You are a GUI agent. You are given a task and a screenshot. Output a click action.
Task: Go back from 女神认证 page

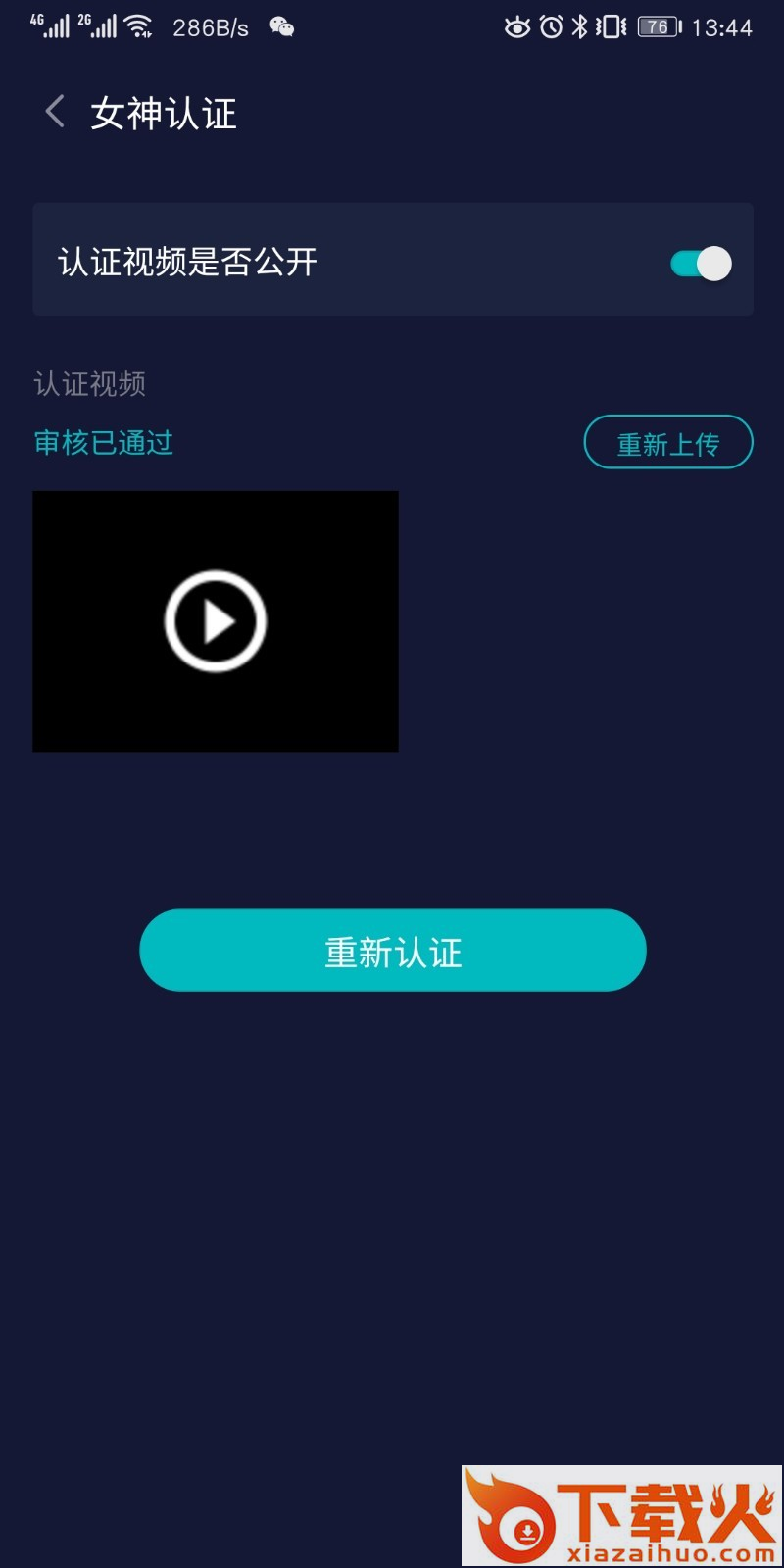[x=55, y=112]
